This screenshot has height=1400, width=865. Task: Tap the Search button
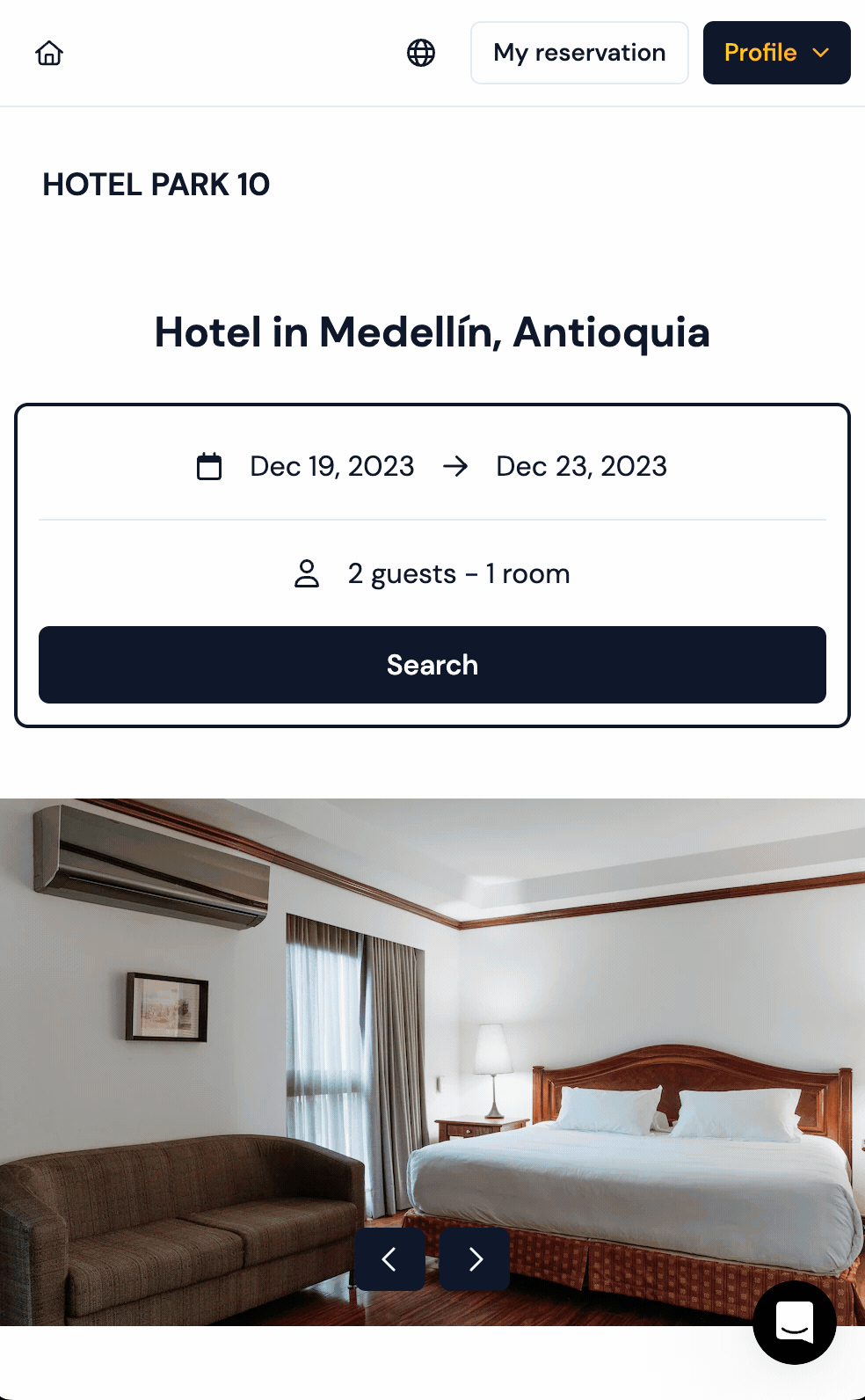click(x=432, y=665)
